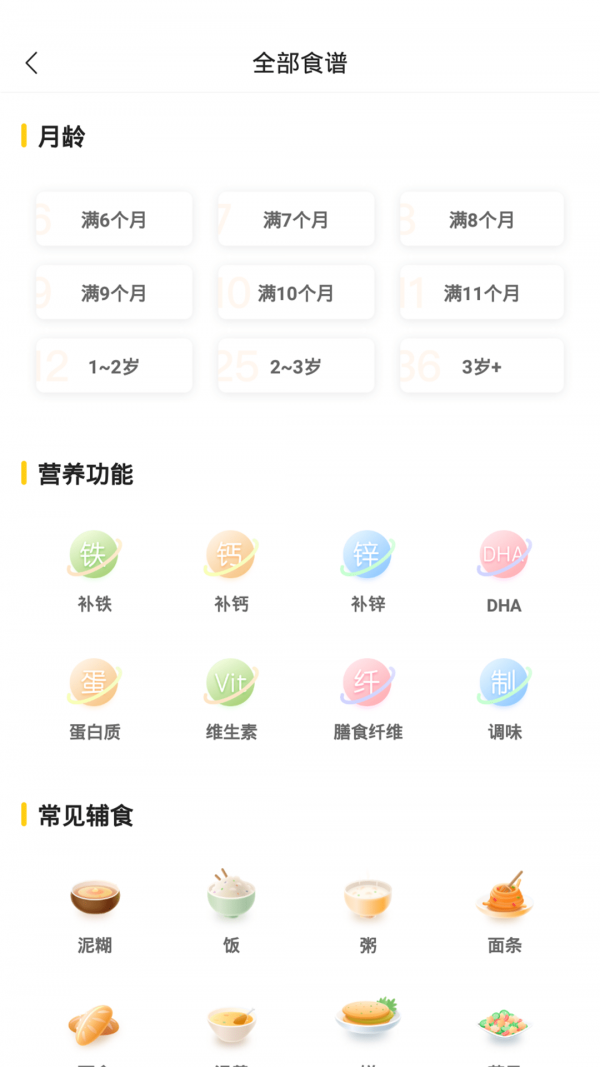The width and height of the screenshot is (600, 1067).
Task: Tap the 3岁+ age chip
Action: tap(482, 367)
